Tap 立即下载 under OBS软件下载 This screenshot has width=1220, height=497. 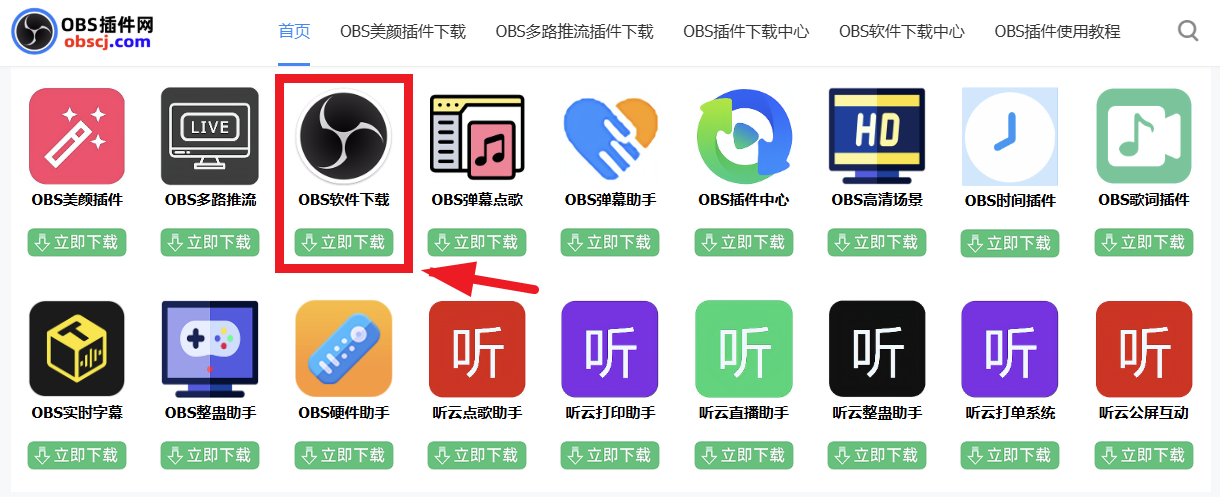[344, 242]
